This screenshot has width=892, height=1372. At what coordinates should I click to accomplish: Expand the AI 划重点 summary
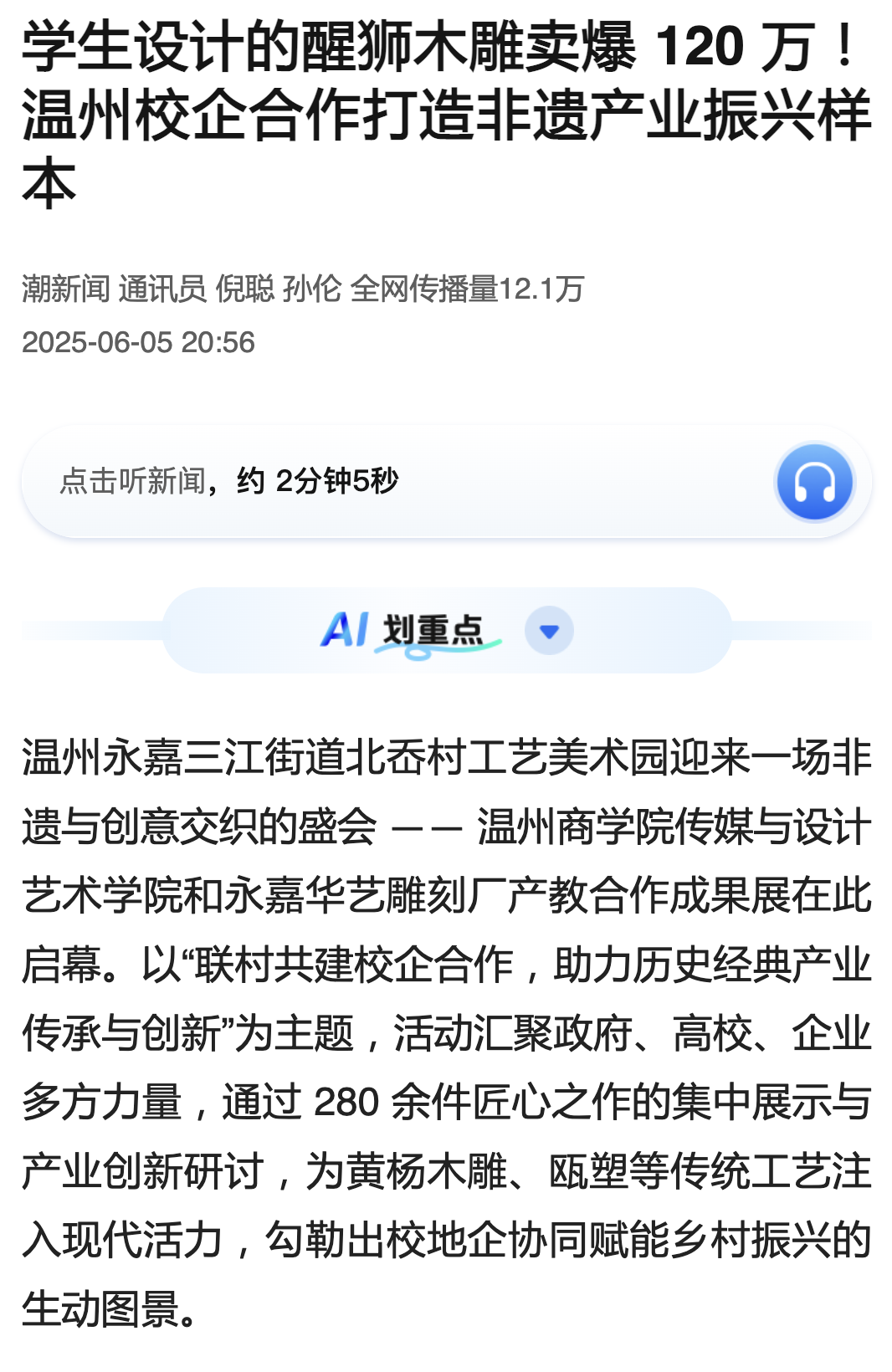(x=549, y=631)
